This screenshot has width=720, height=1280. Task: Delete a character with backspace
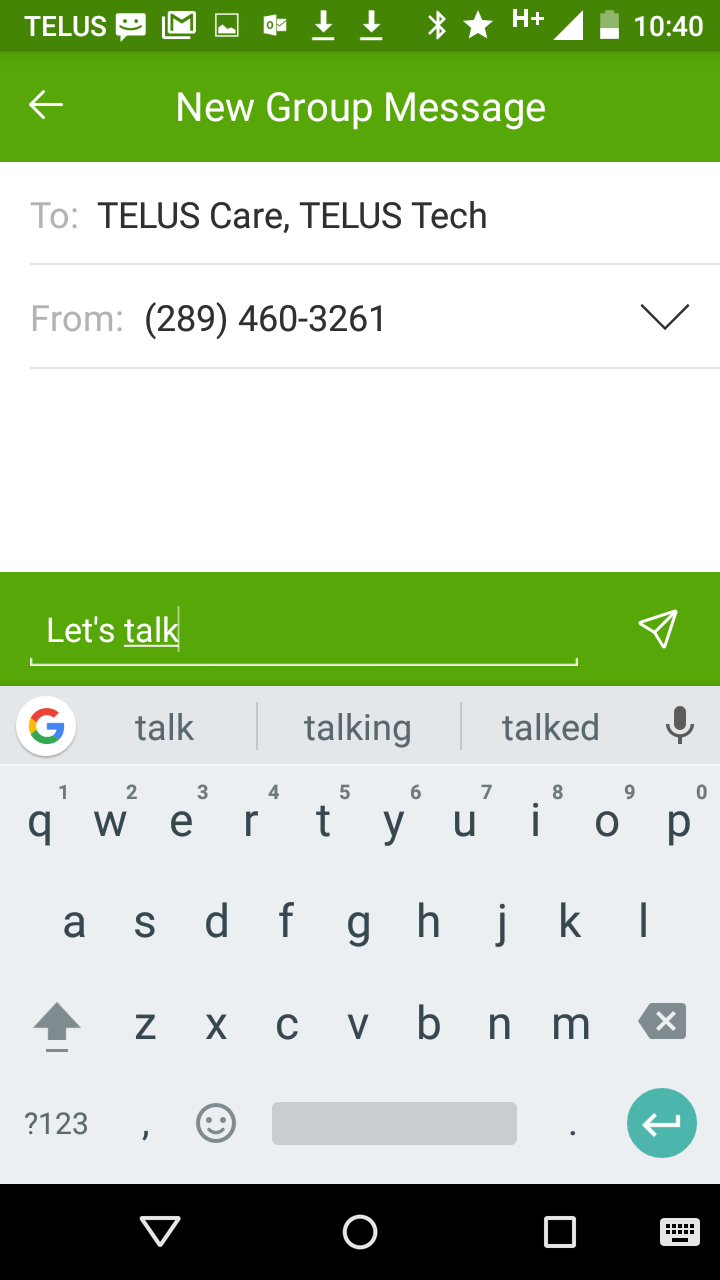(662, 1021)
